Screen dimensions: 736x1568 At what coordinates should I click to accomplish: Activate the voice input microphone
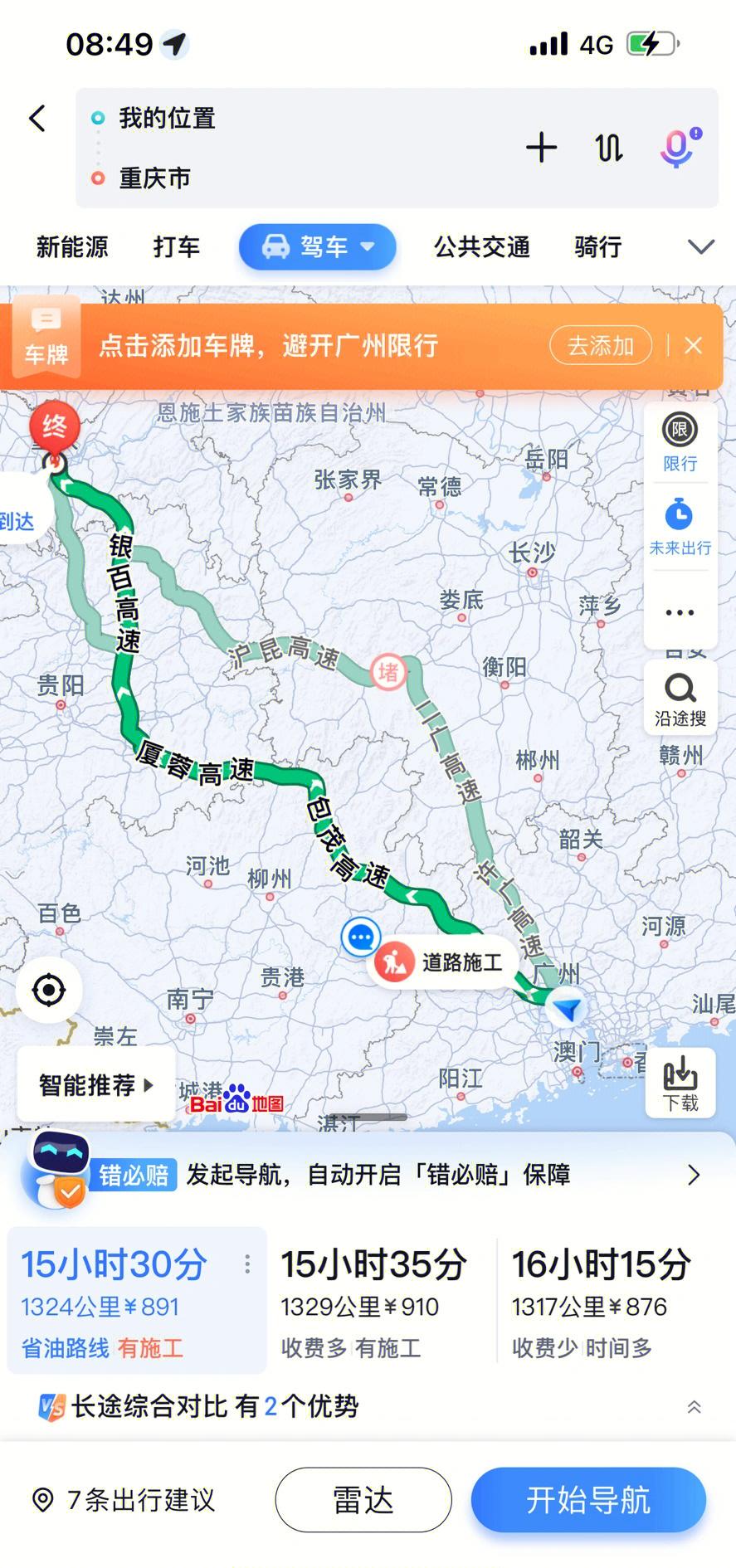tap(678, 148)
